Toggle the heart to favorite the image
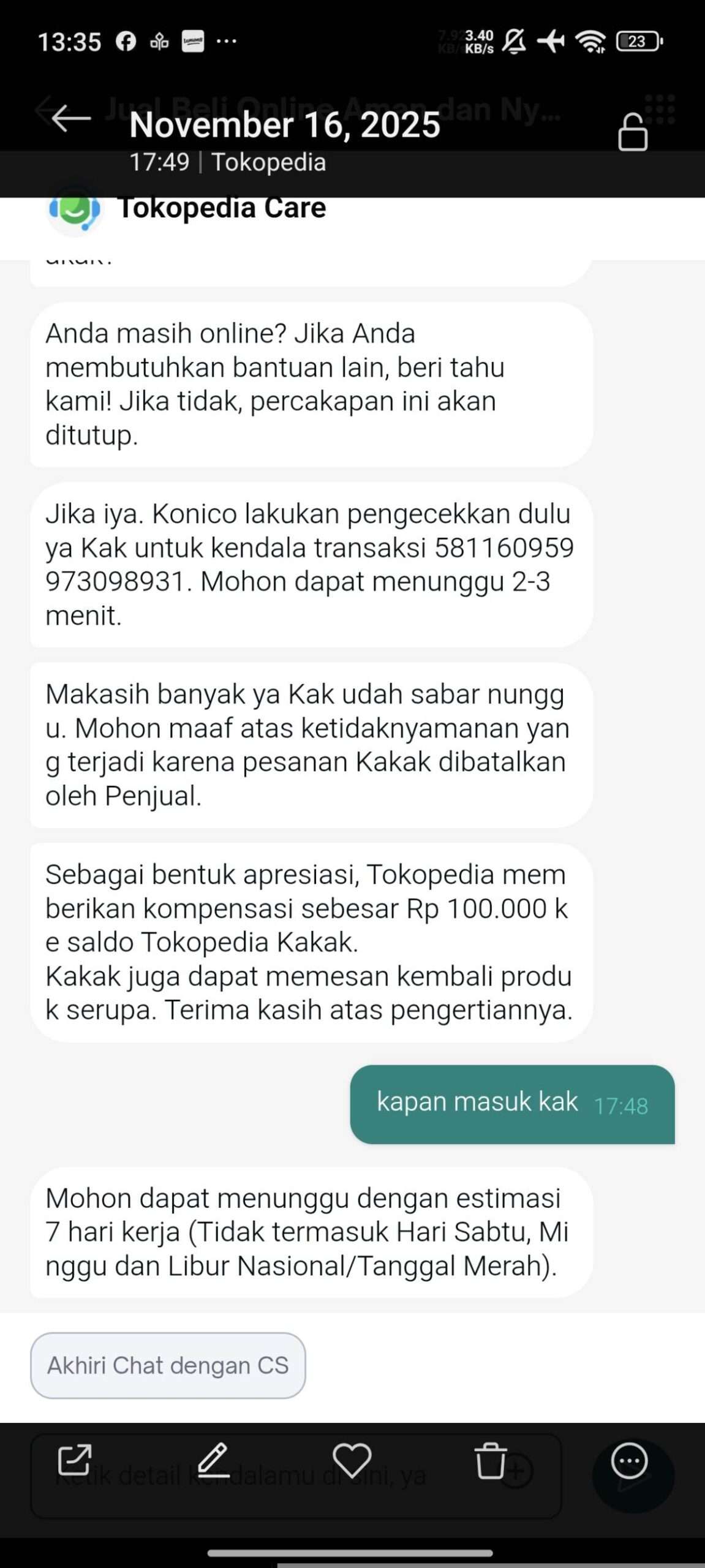The width and height of the screenshot is (705, 1568). (x=351, y=1460)
